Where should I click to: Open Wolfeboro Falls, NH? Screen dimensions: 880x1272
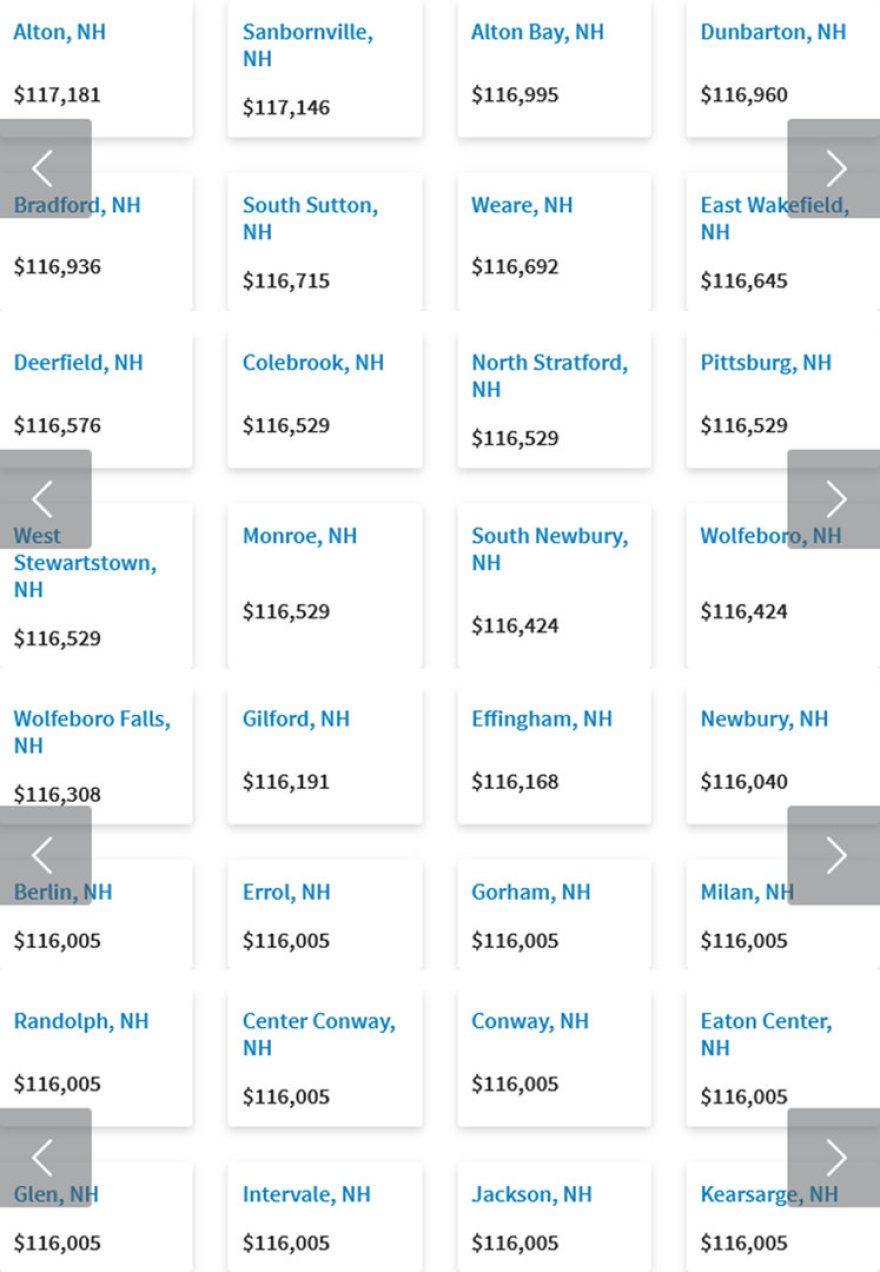91,731
